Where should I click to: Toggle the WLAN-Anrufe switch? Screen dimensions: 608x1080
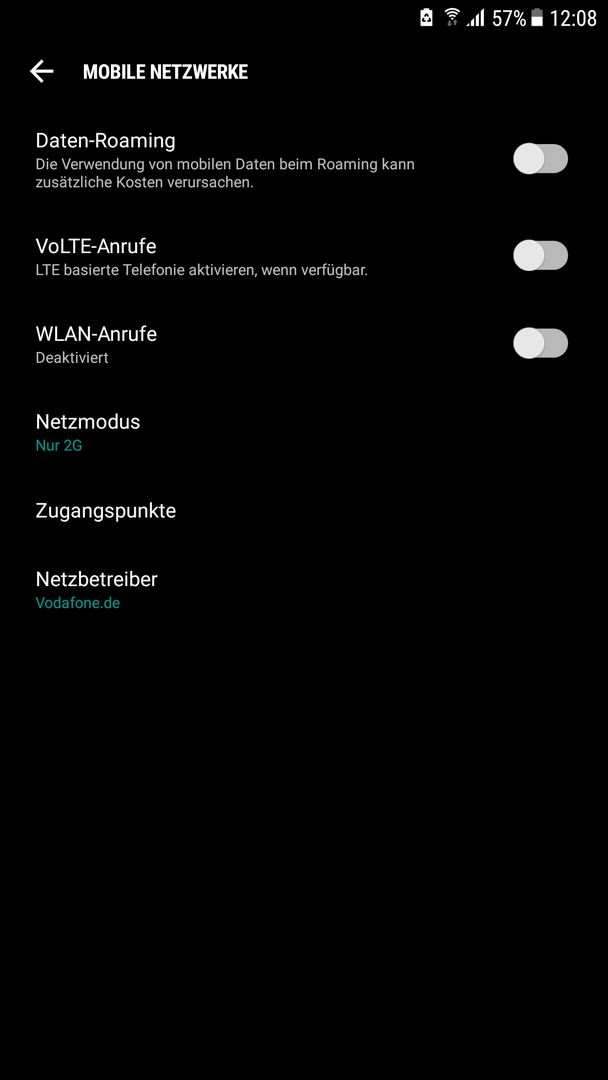[x=541, y=344]
